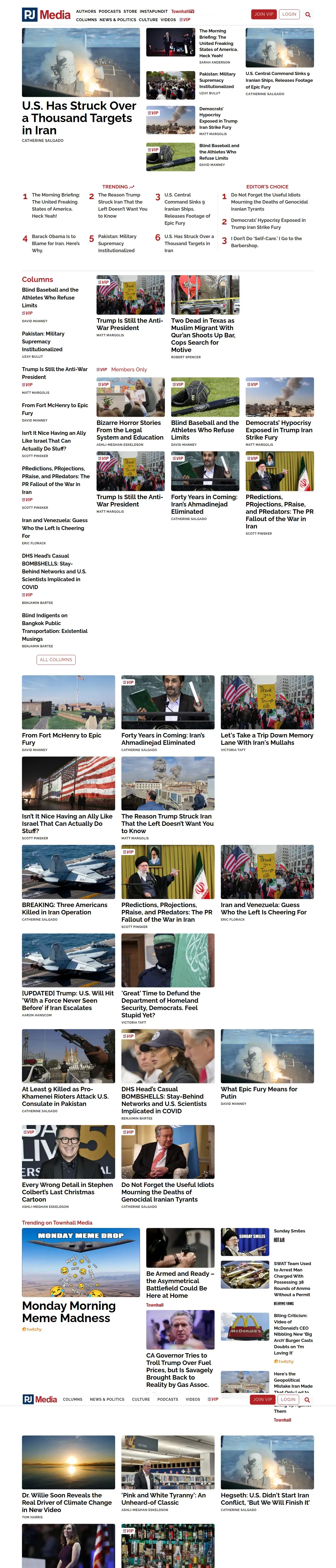336x1568 pixels.
Task: Open the AUTHORS menu item
Action: pyautogui.click(x=86, y=11)
